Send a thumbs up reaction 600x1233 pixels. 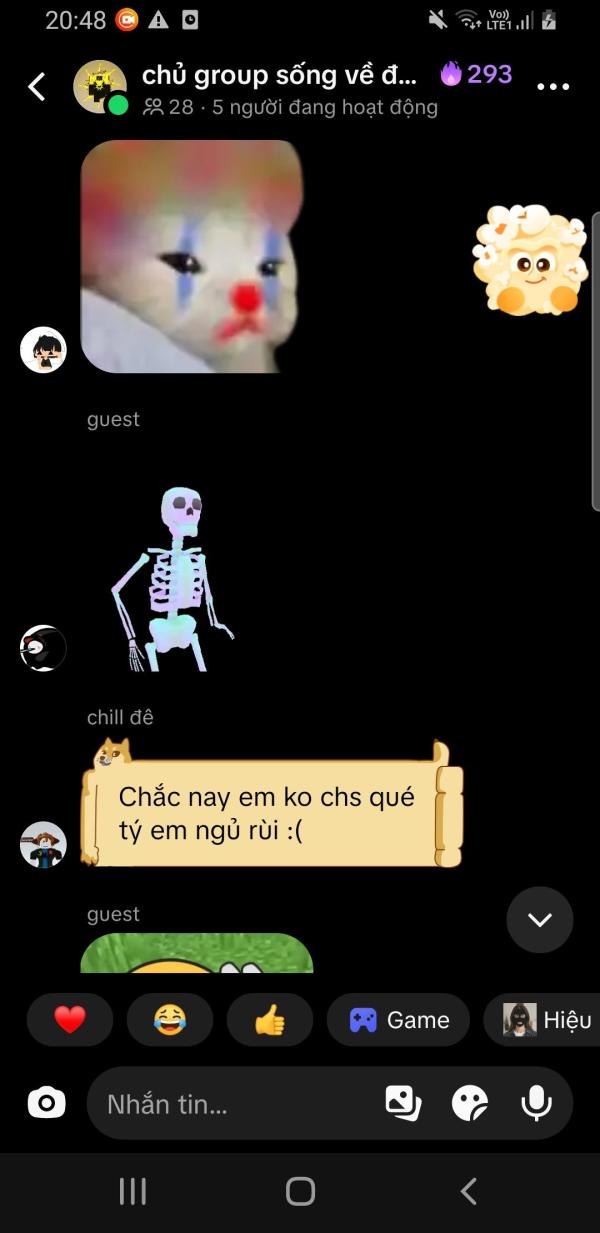270,1020
